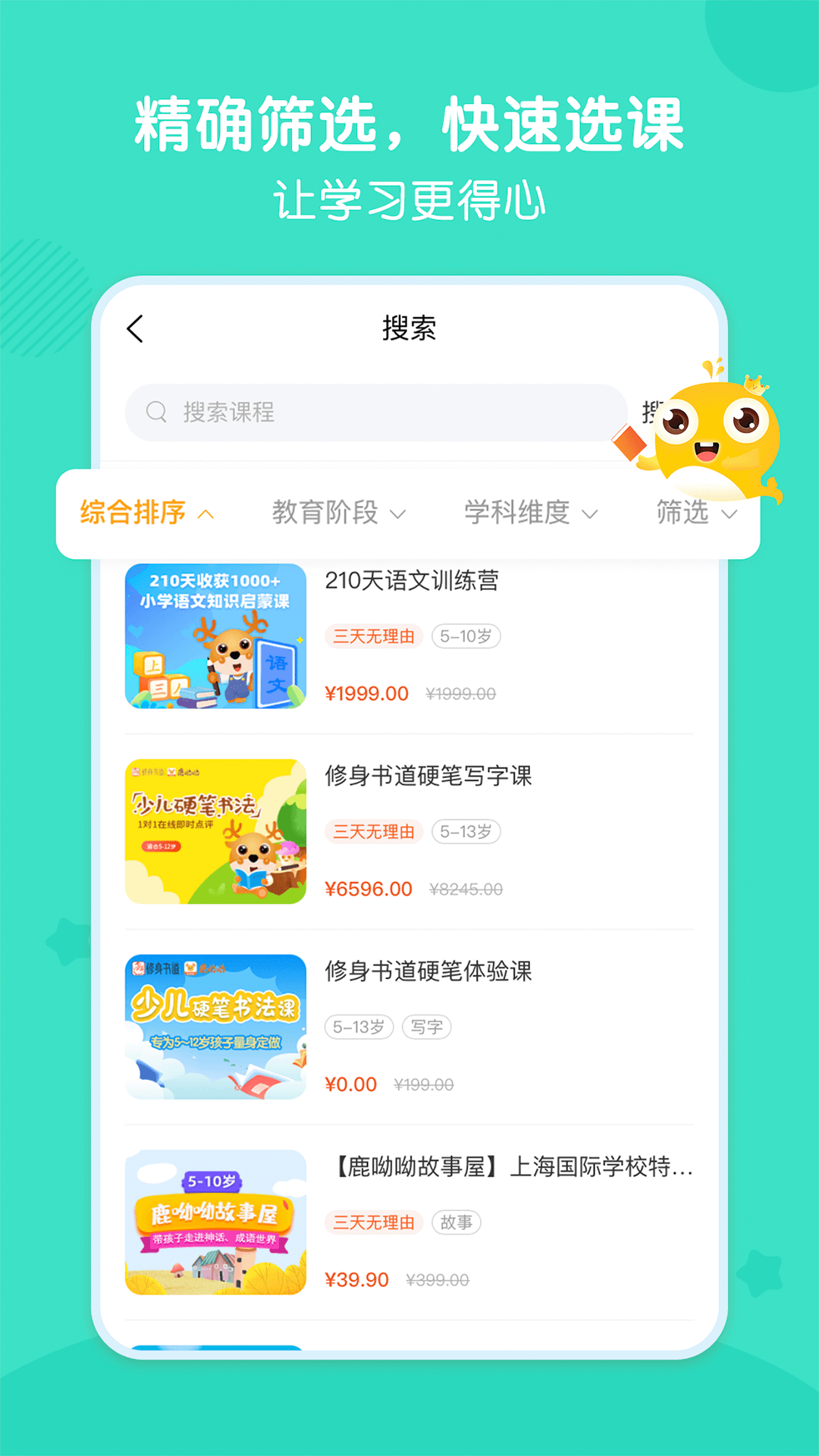Tap the back arrow on the search page
The width and height of the screenshot is (819, 1456).
click(135, 328)
